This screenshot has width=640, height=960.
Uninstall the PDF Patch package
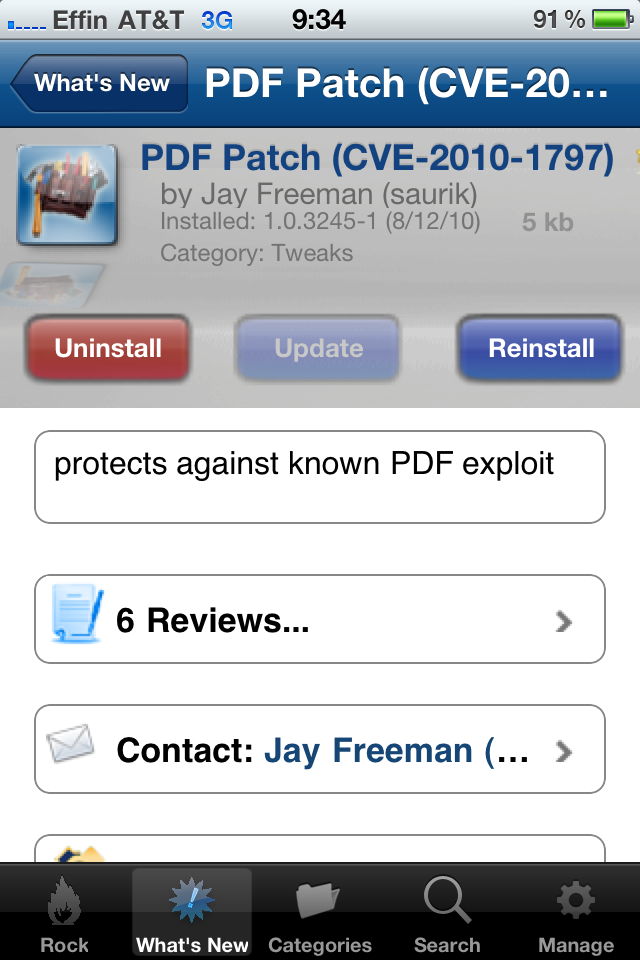click(108, 348)
